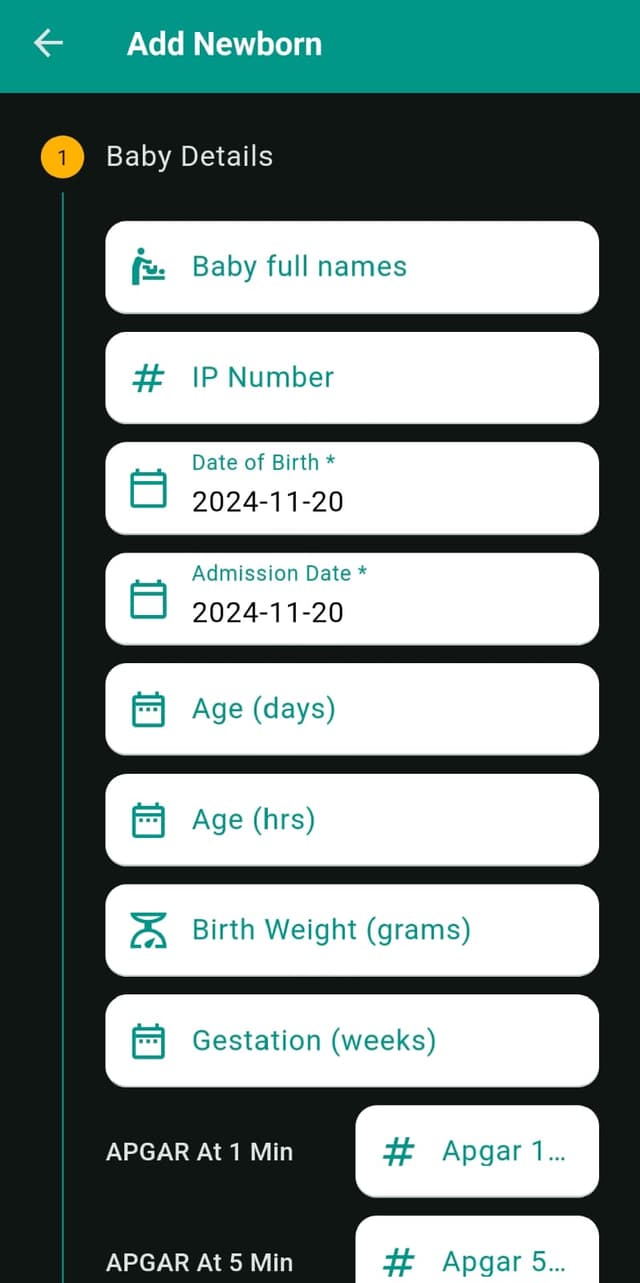The width and height of the screenshot is (640, 1283).
Task: Focus the APGAR At 1 Min input
Action: 477,1151
